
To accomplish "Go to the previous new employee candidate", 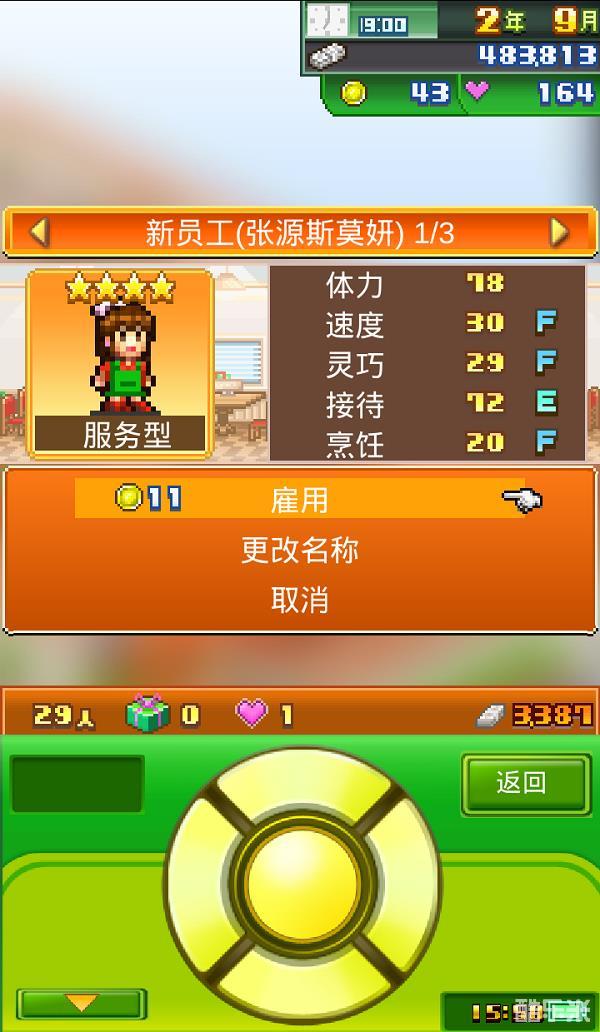I will 39,233.
